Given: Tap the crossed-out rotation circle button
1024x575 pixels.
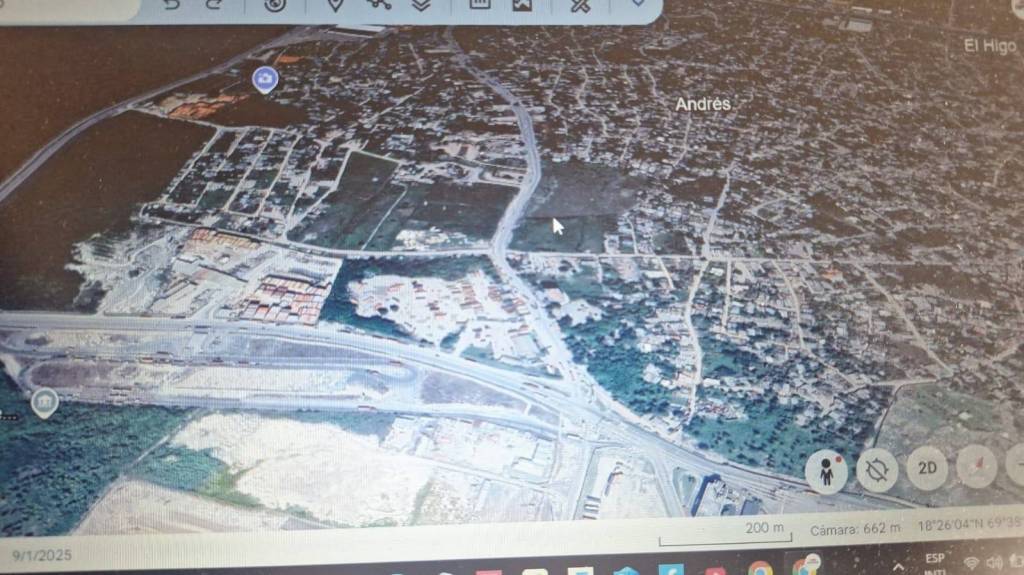Looking at the screenshot, I should coord(877,468).
